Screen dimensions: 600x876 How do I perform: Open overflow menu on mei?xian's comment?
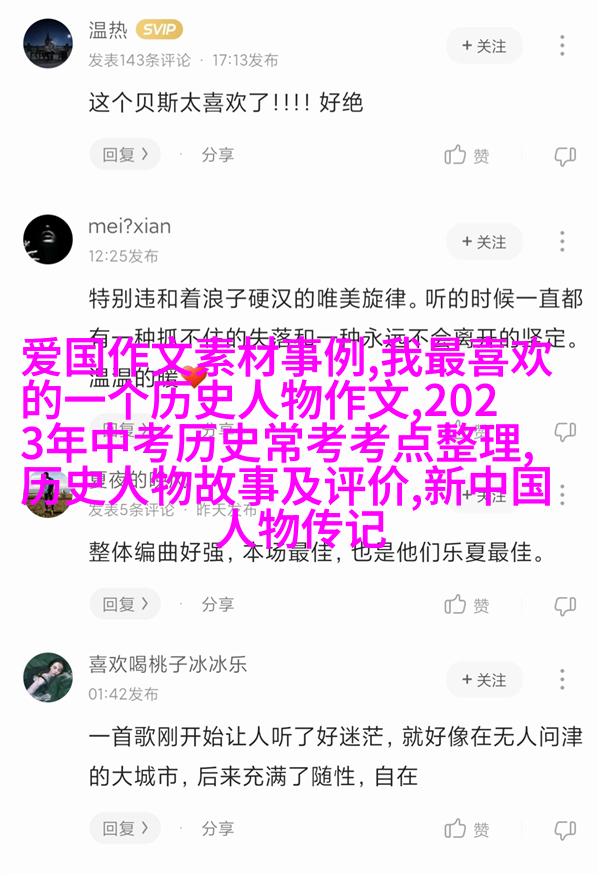pos(564,242)
